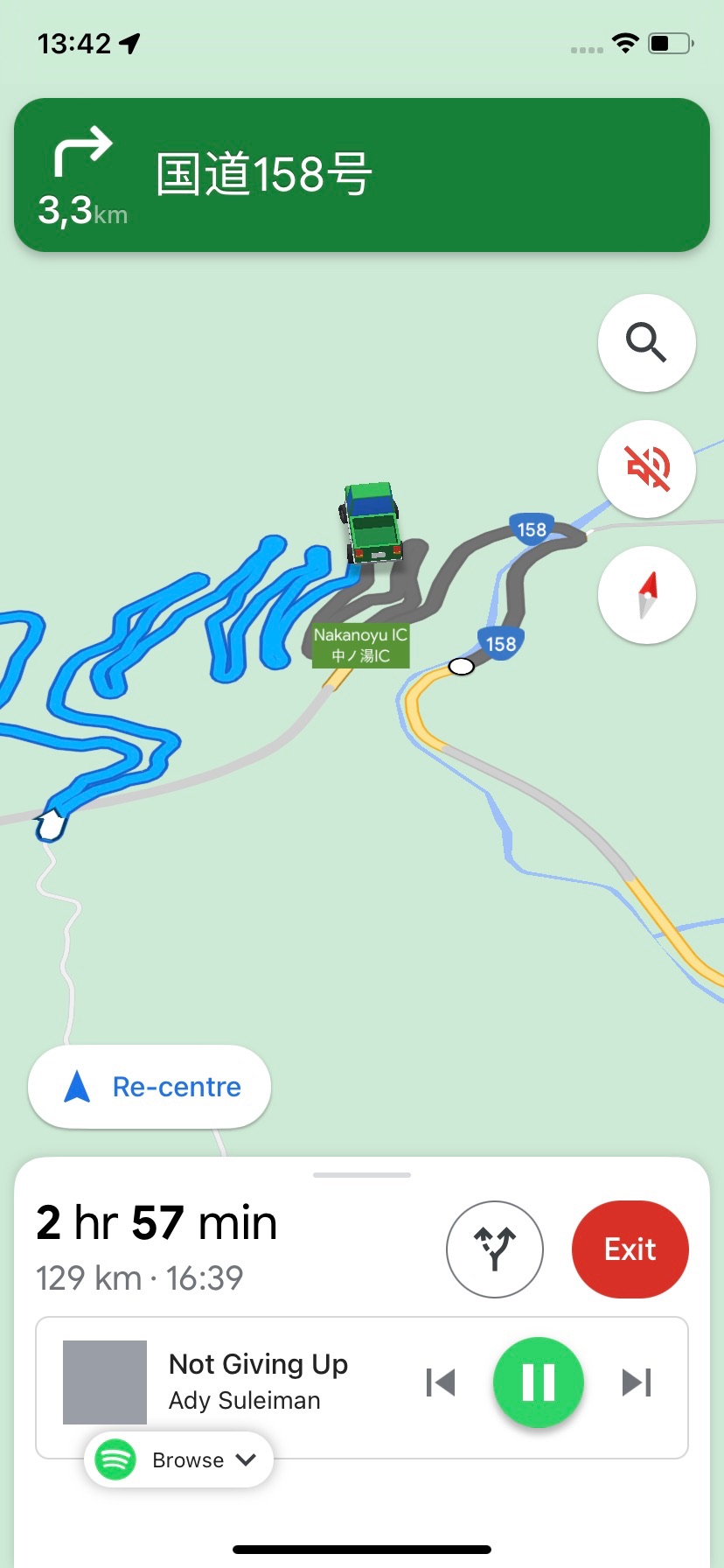Unmute voice guidance
Image resolution: width=724 pixels, height=1568 pixels.
(x=647, y=469)
